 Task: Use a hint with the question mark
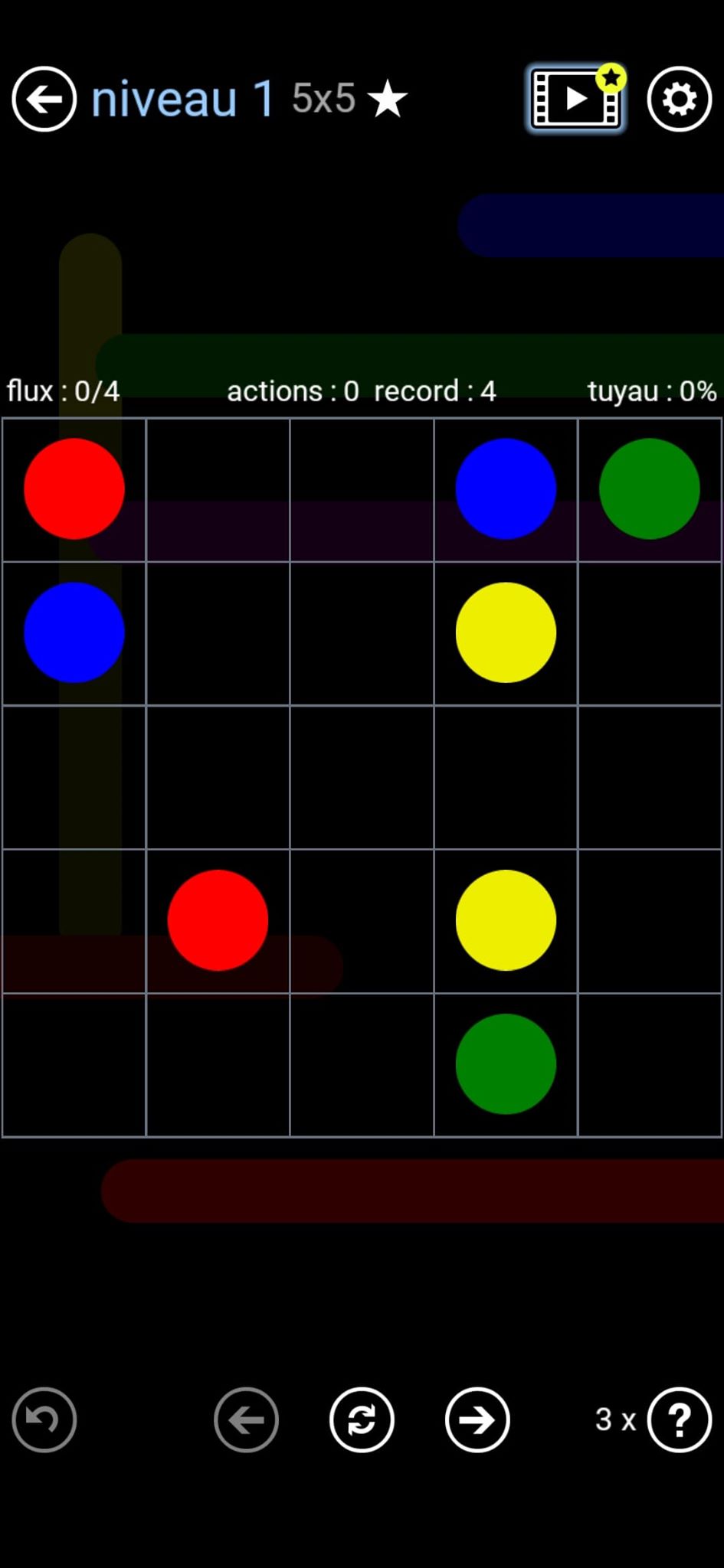(679, 1419)
